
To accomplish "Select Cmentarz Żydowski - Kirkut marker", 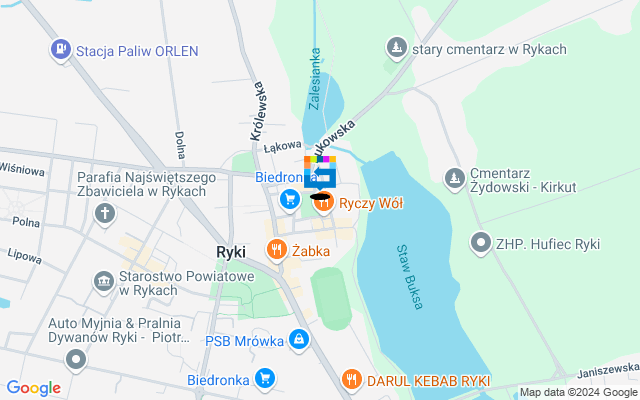I will [x=455, y=178].
